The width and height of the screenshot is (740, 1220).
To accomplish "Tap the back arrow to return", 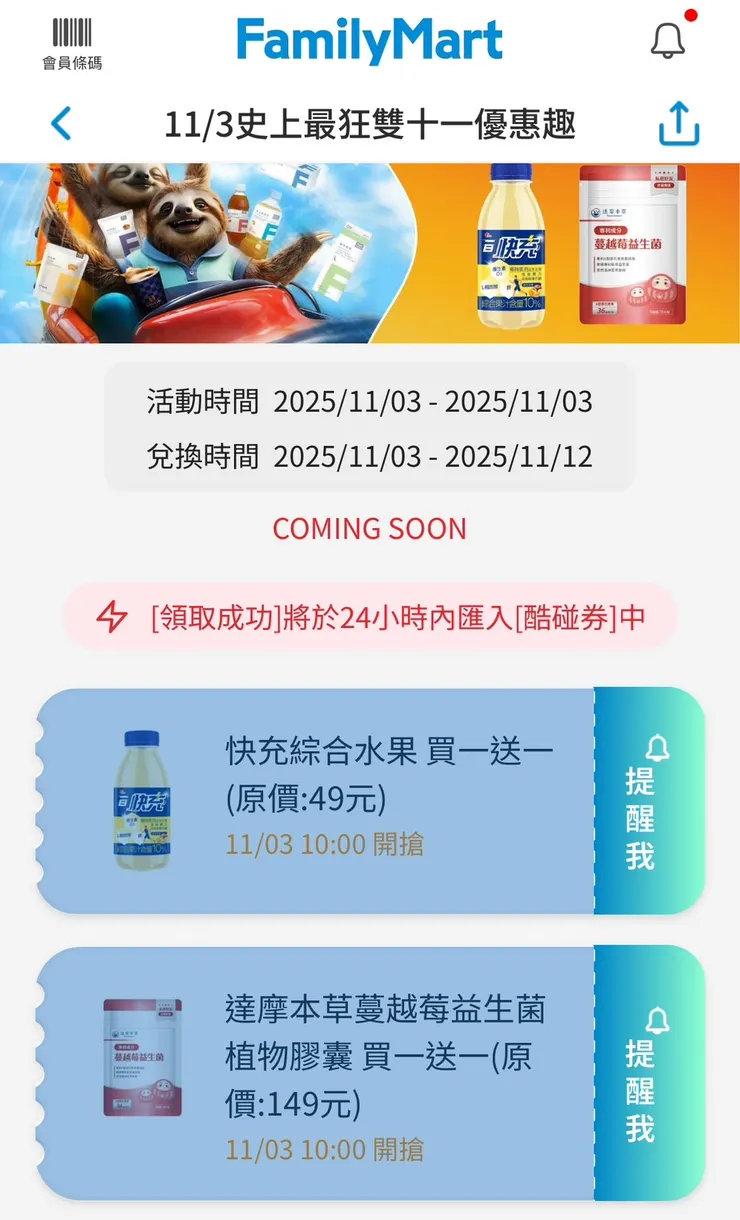I will tap(60, 122).
